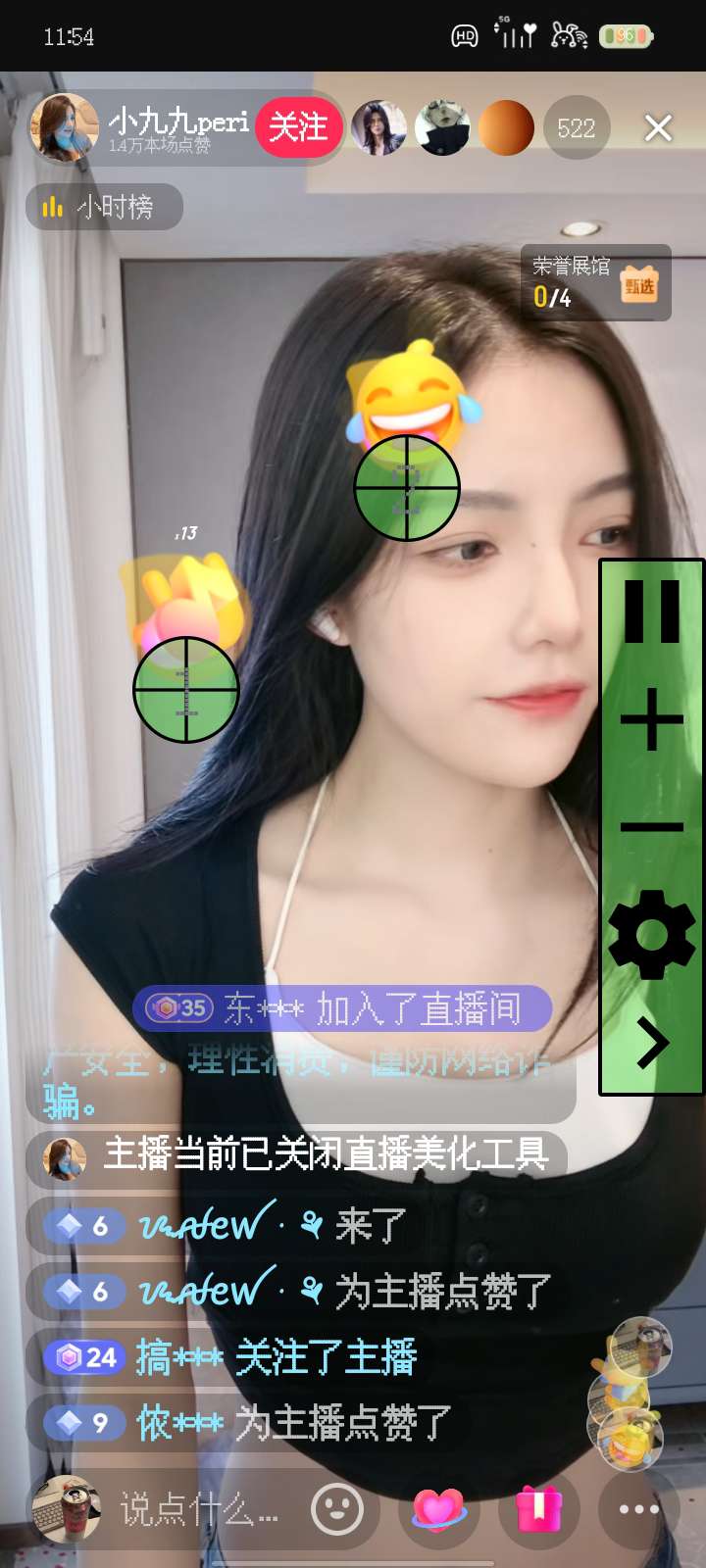Pause the auto clicker overlay
706x1568 pixels.
(x=652, y=612)
